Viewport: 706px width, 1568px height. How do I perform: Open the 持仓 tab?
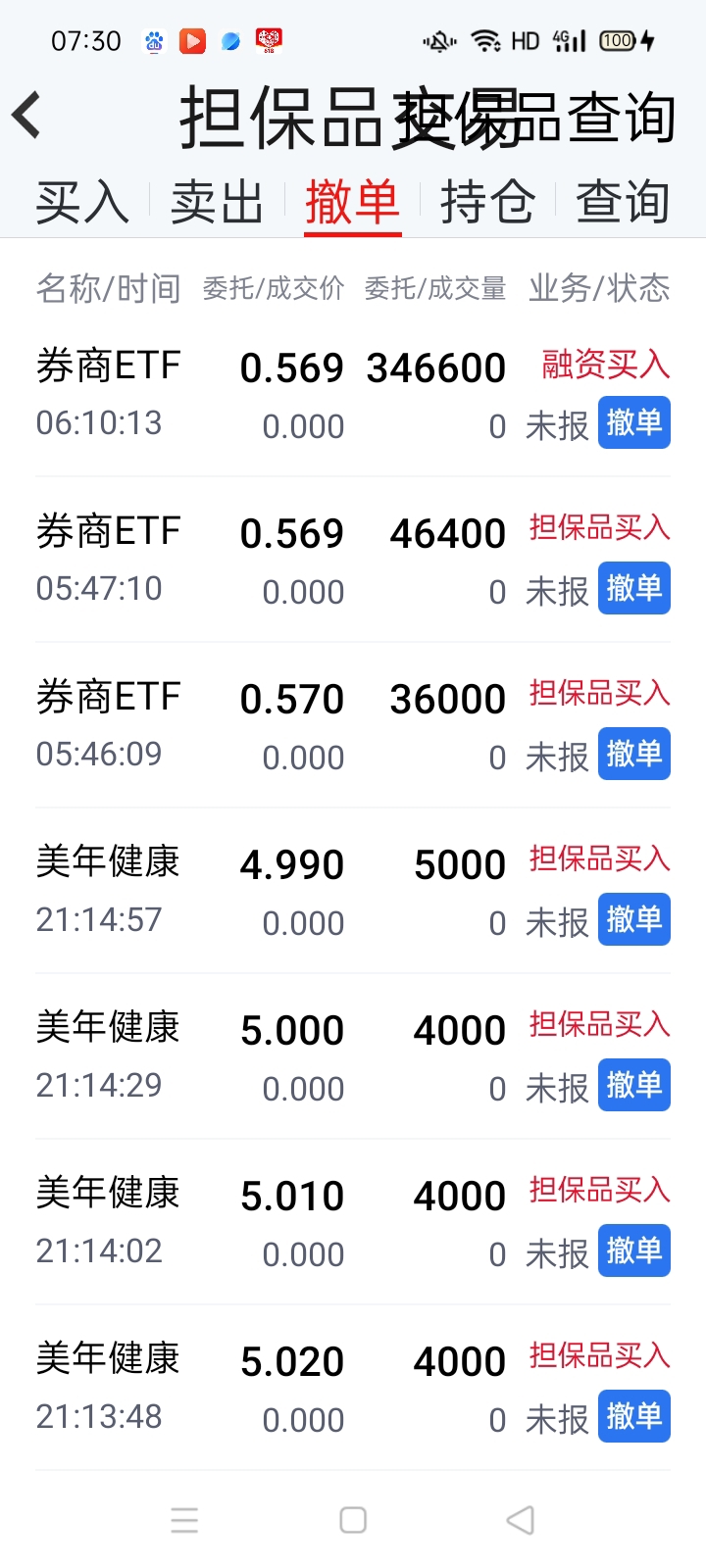click(x=487, y=203)
